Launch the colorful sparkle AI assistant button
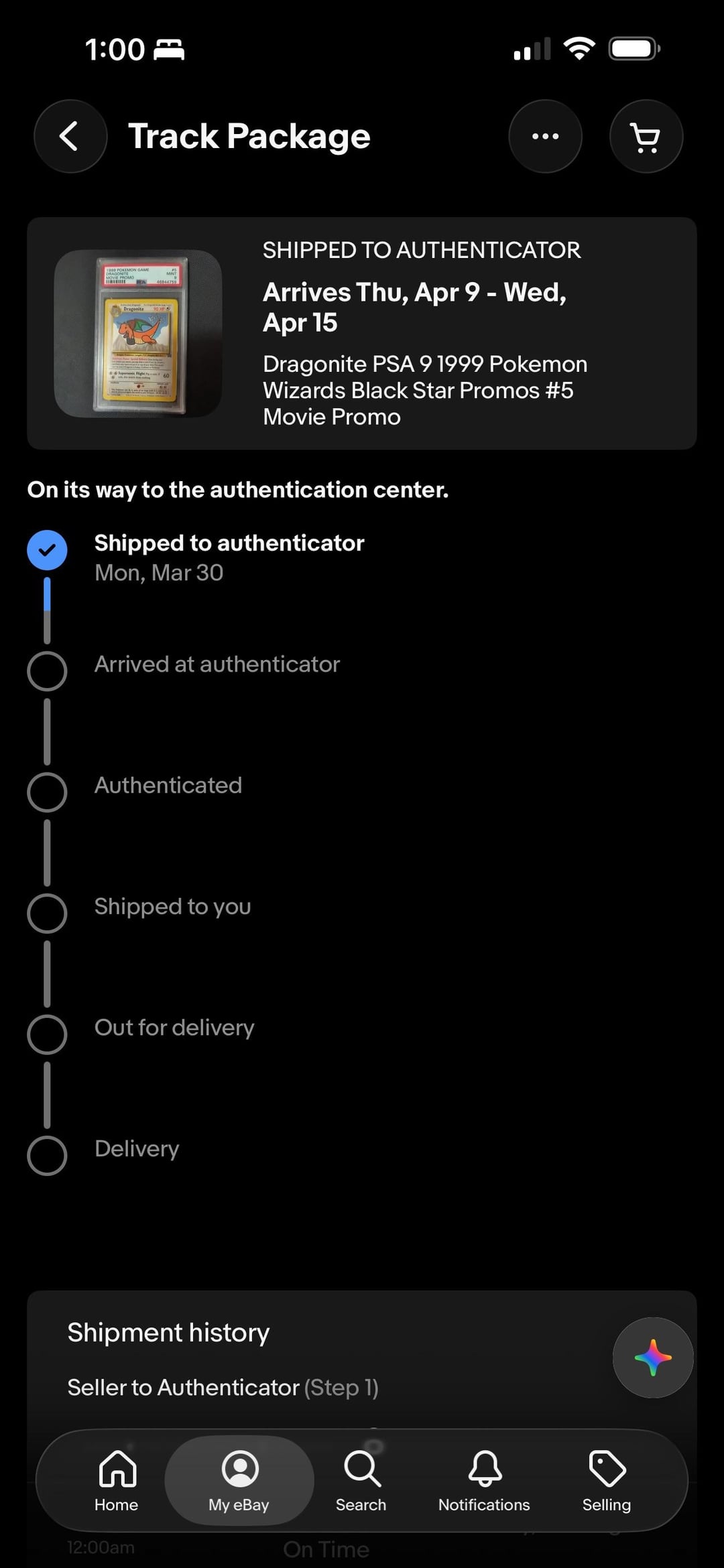This screenshot has height=1568, width=724. coord(653,1358)
